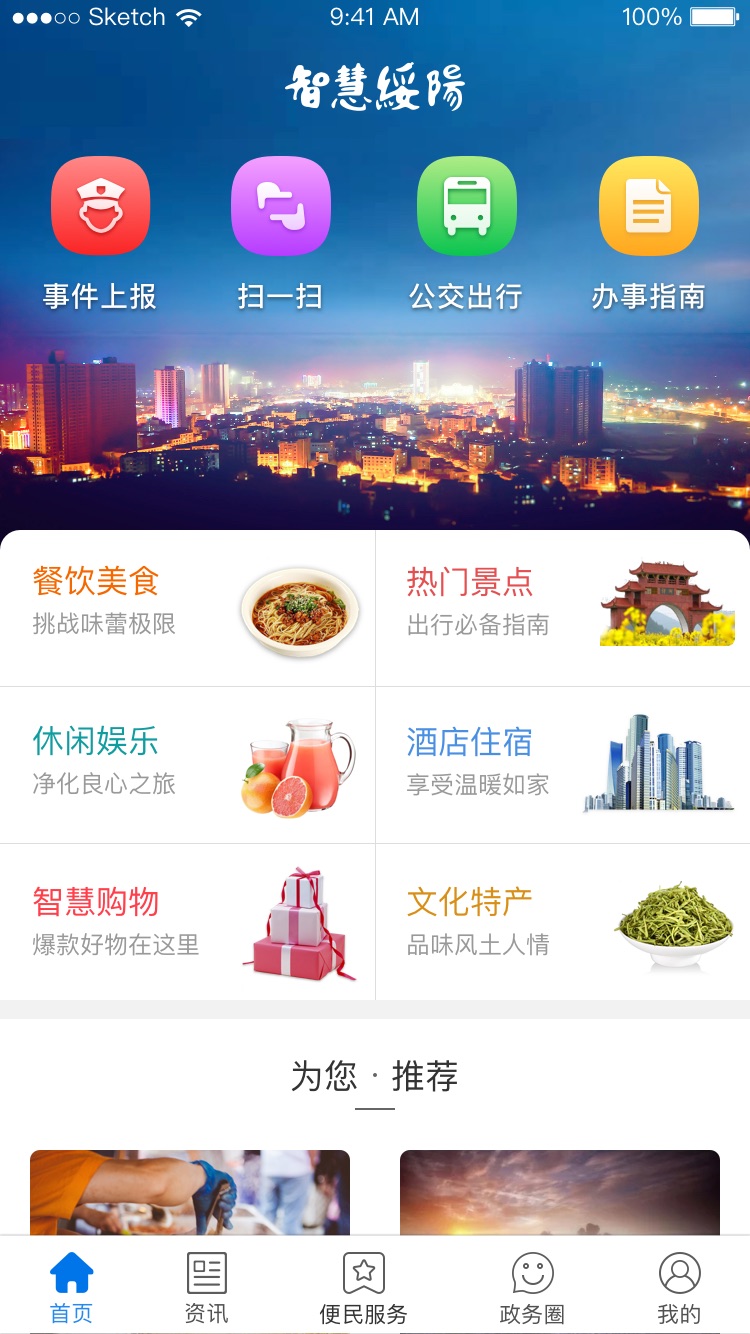This screenshot has height=1334, width=750.
Task: Launch the 办事指南 guide icon
Action: pyautogui.click(x=648, y=205)
